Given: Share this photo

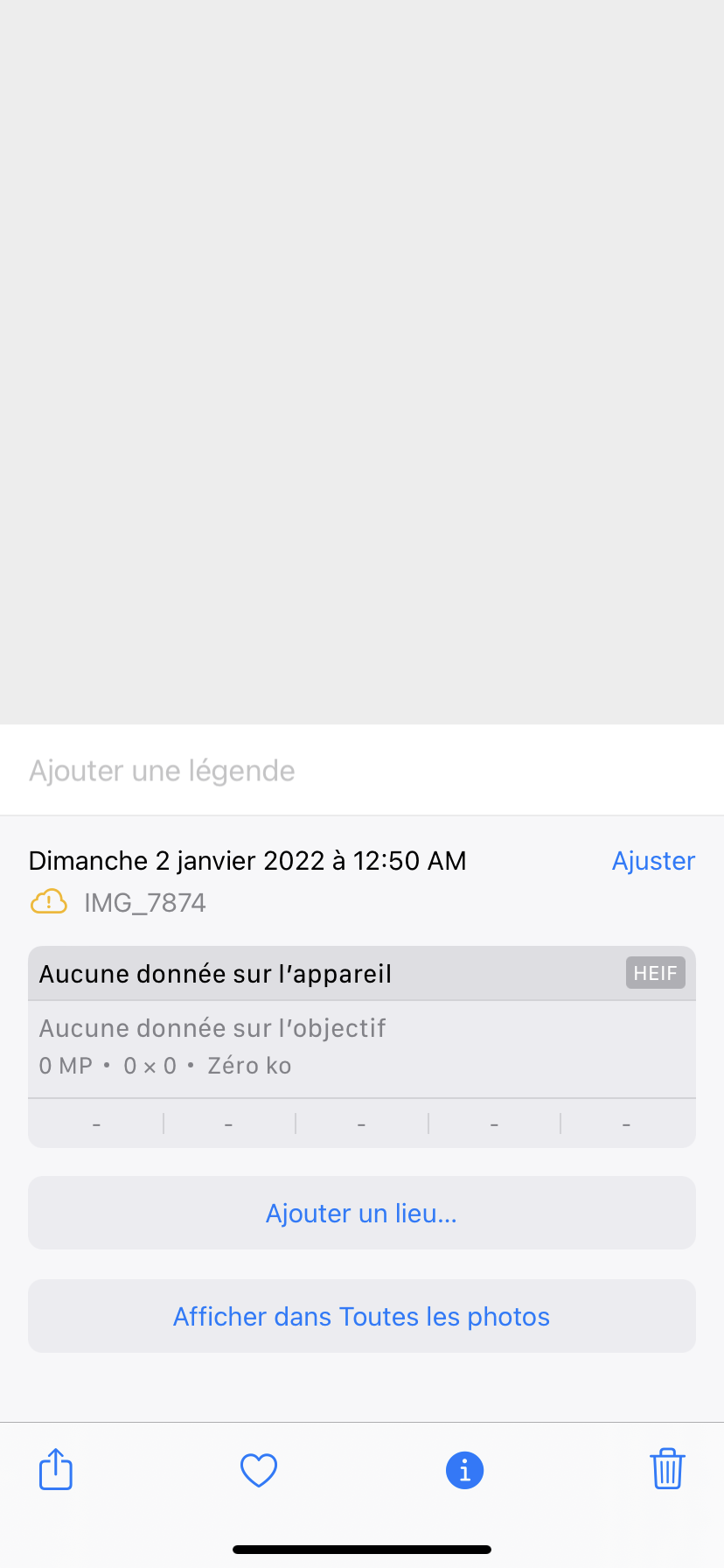Looking at the screenshot, I should (56, 1469).
